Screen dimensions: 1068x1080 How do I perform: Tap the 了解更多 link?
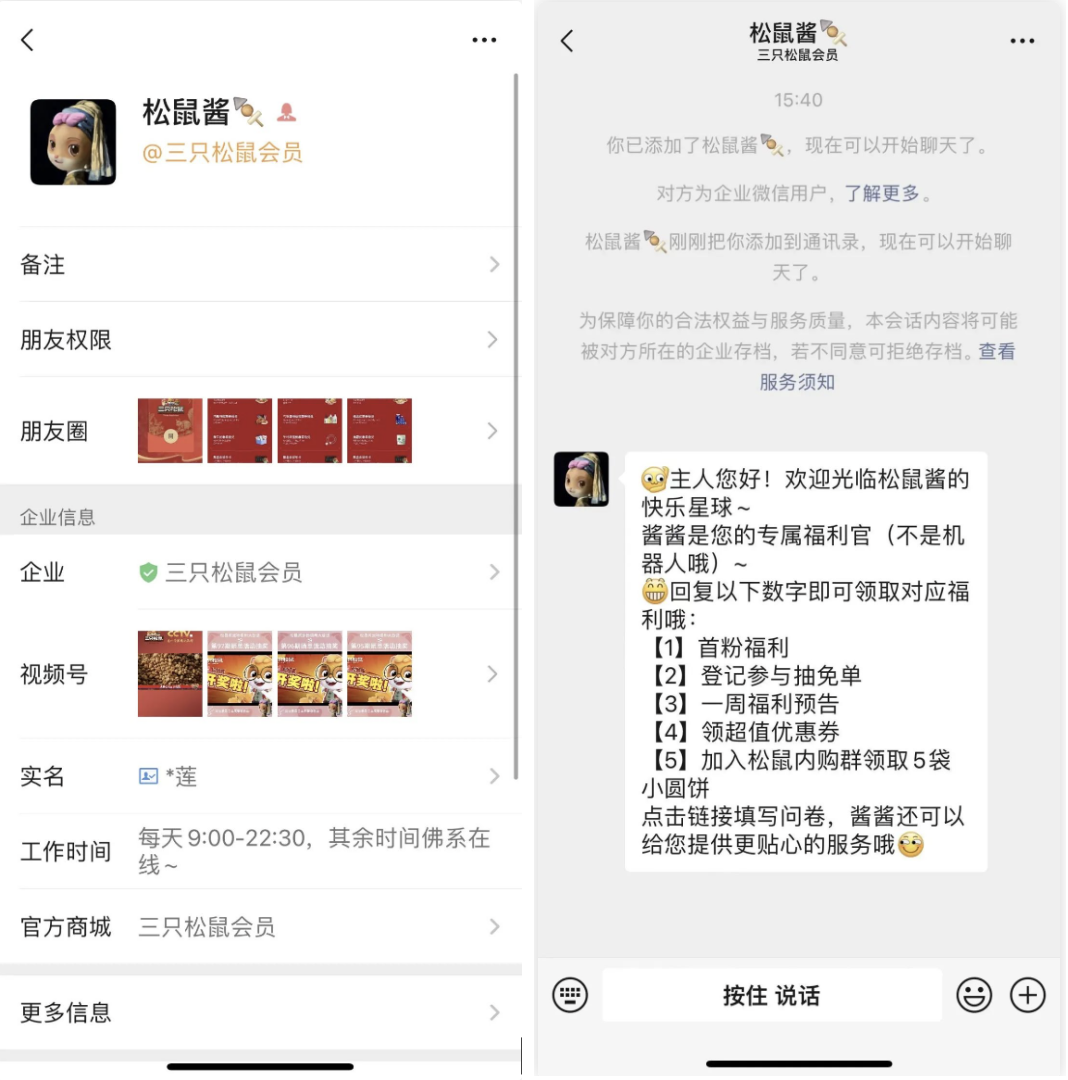coord(881,194)
